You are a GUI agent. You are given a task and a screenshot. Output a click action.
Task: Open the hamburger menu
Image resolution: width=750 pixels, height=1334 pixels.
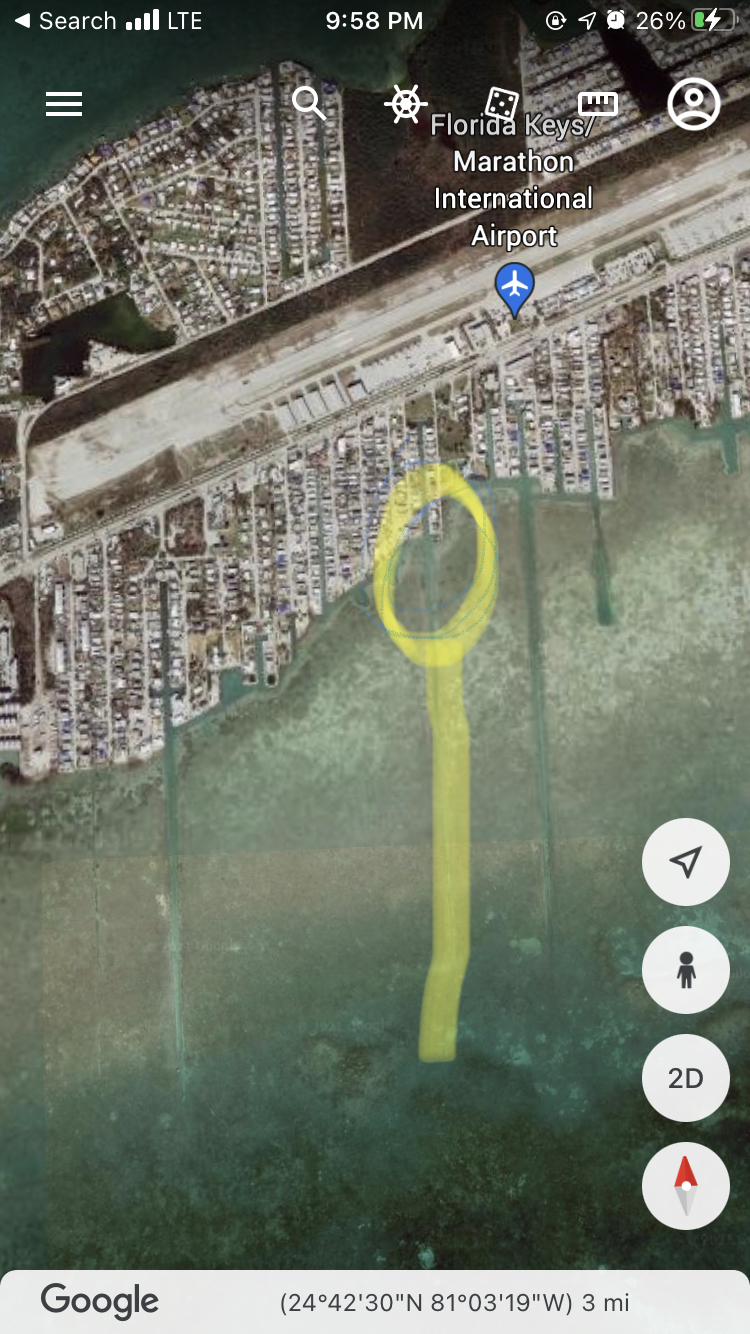(64, 104)
